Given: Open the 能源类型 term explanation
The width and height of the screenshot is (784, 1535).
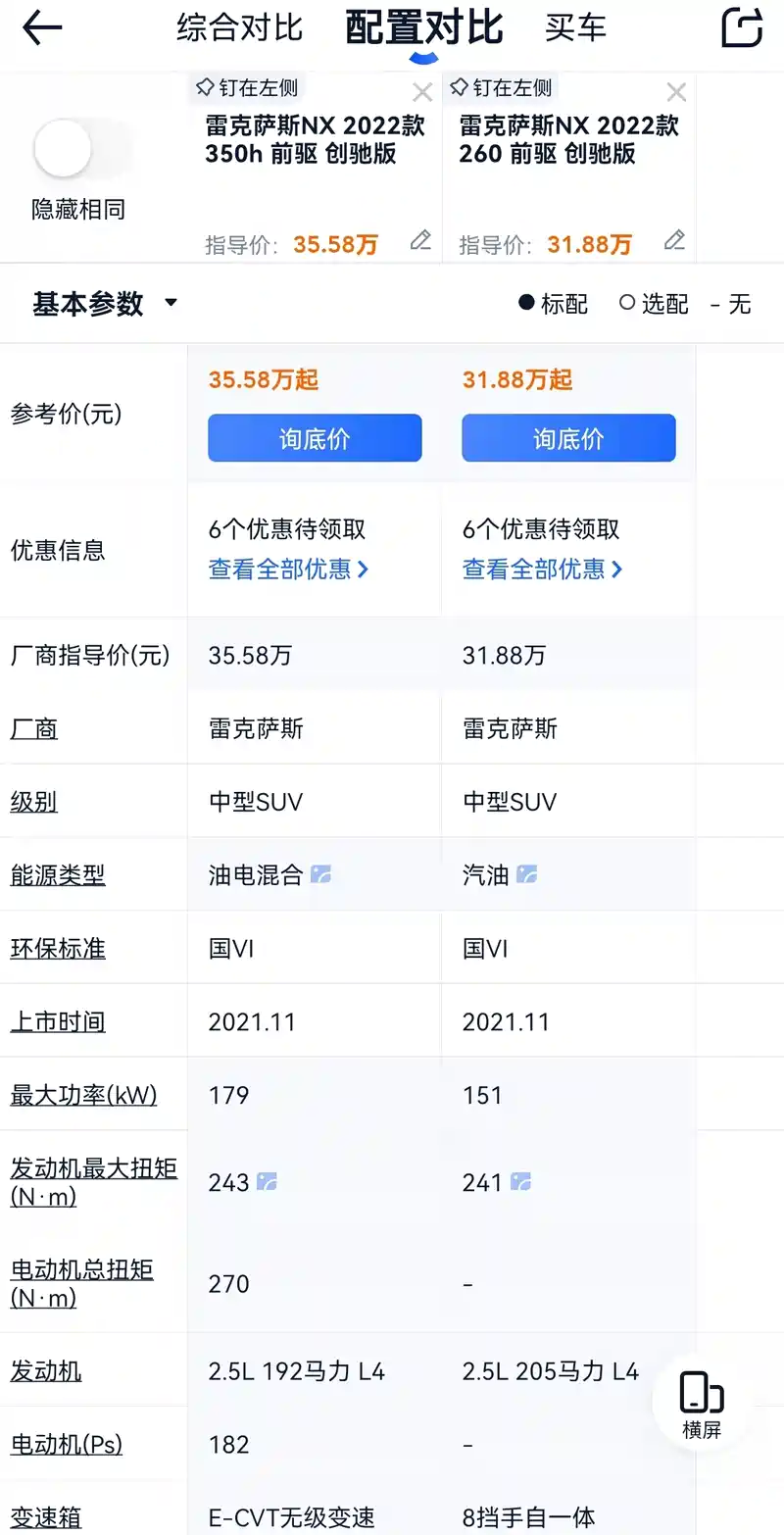Looking at the screenshot, I should (x=58, y=875).
